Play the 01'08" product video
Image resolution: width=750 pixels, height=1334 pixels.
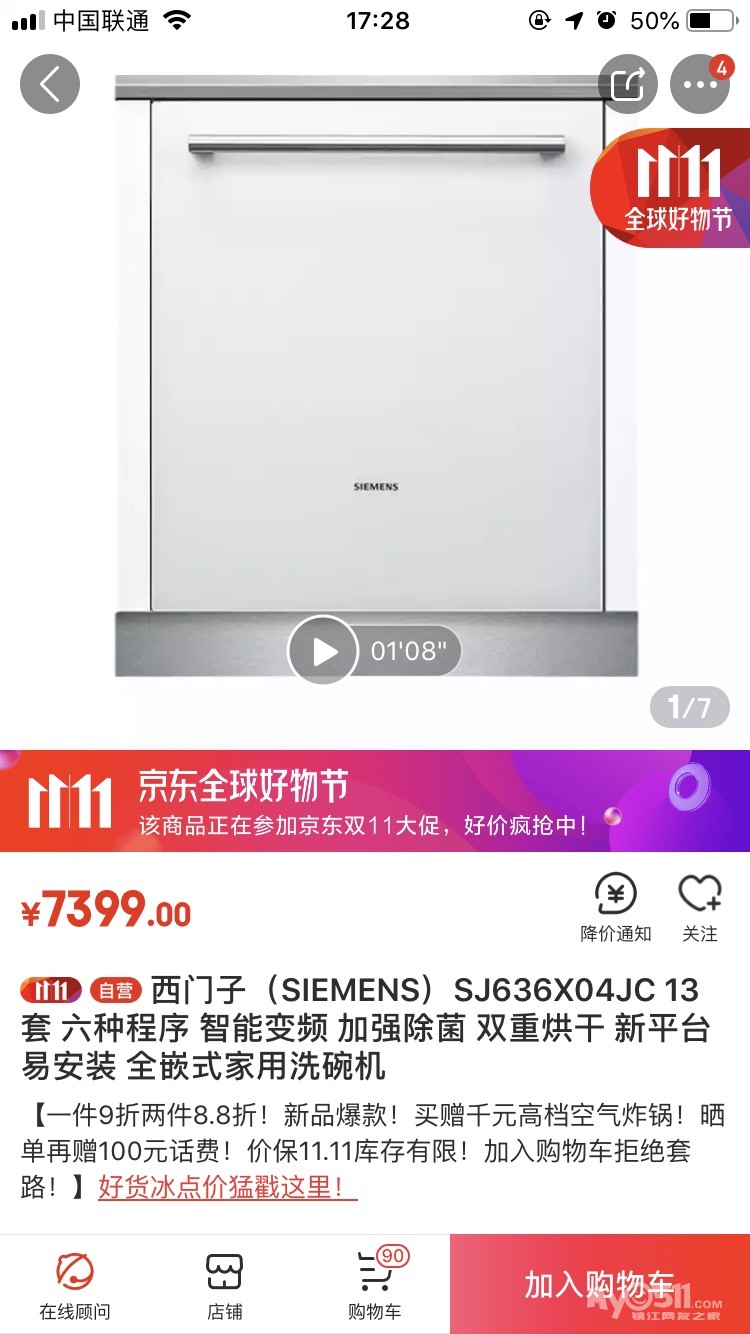[323, 651]
